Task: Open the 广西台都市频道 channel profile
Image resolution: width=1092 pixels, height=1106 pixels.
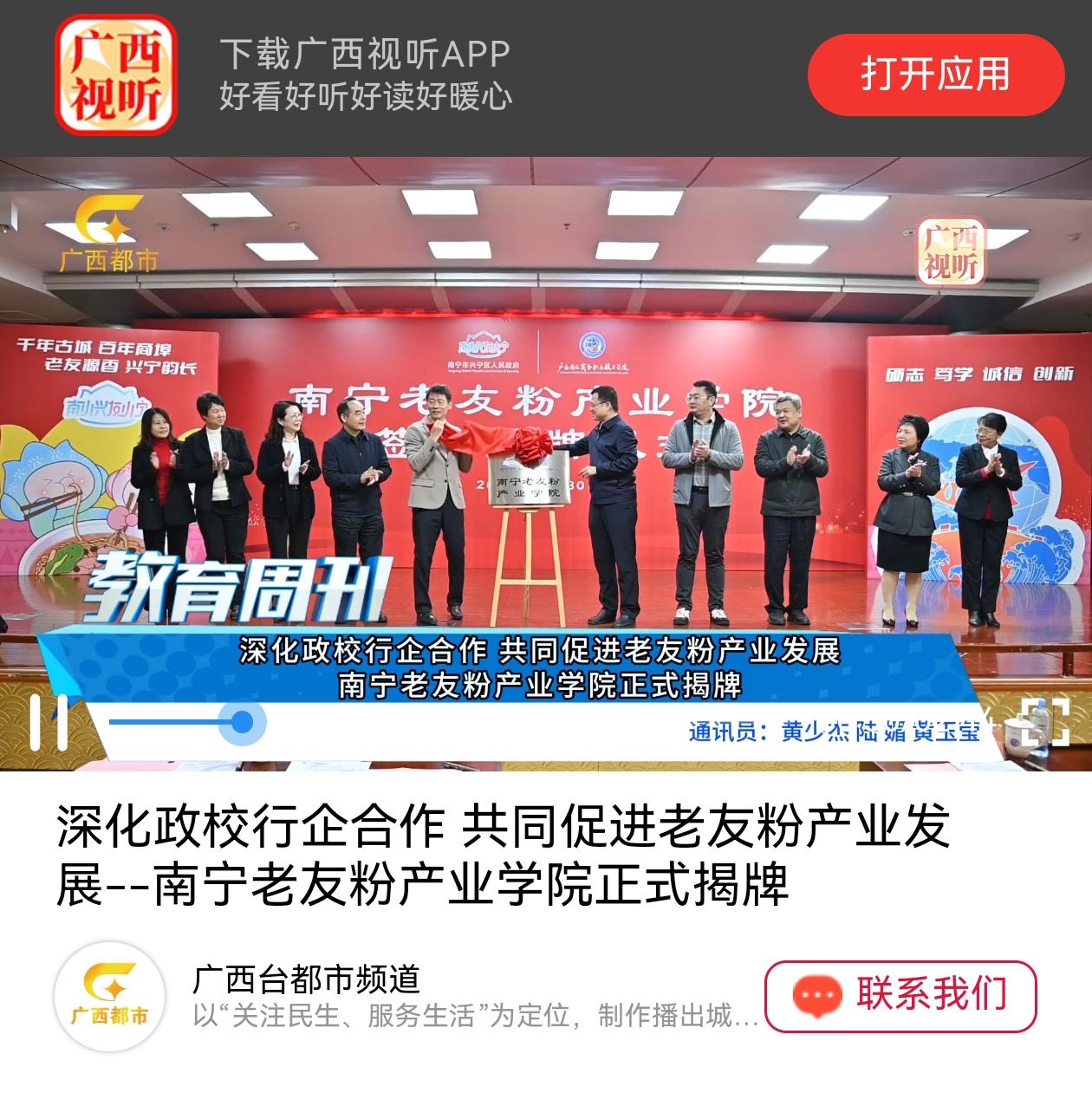Action: 306,980
